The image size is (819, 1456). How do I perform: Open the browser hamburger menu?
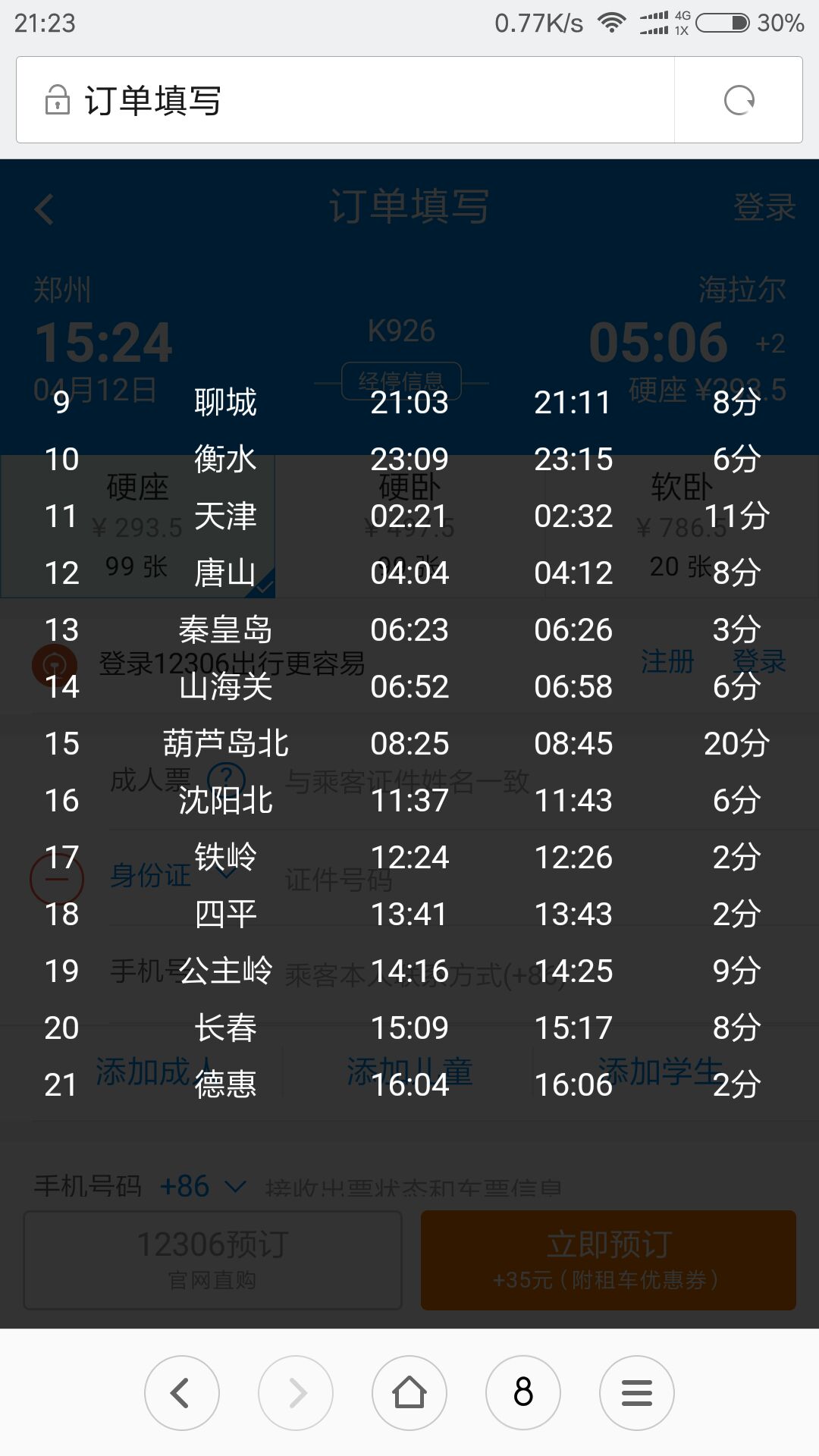(x=636, y=1392)
